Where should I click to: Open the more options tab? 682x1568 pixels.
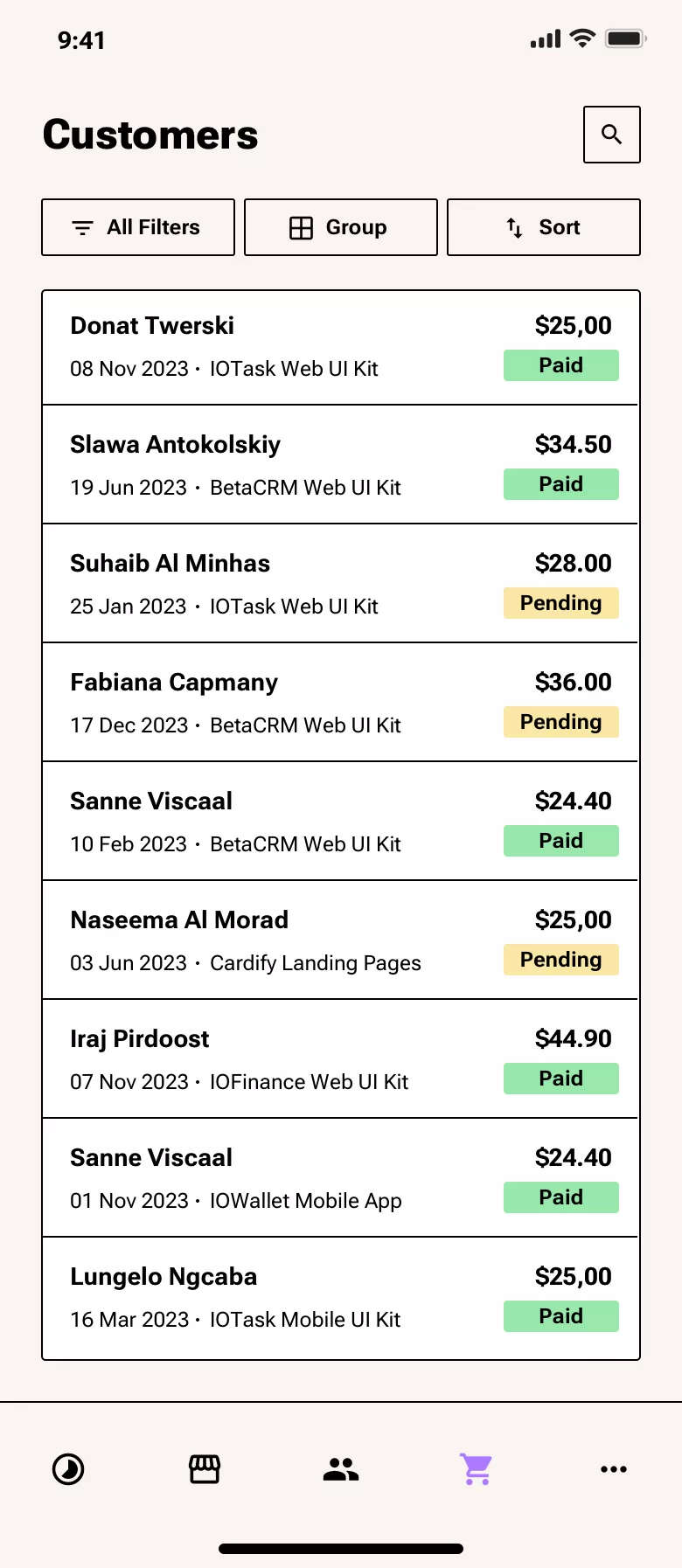point(614,1469)
